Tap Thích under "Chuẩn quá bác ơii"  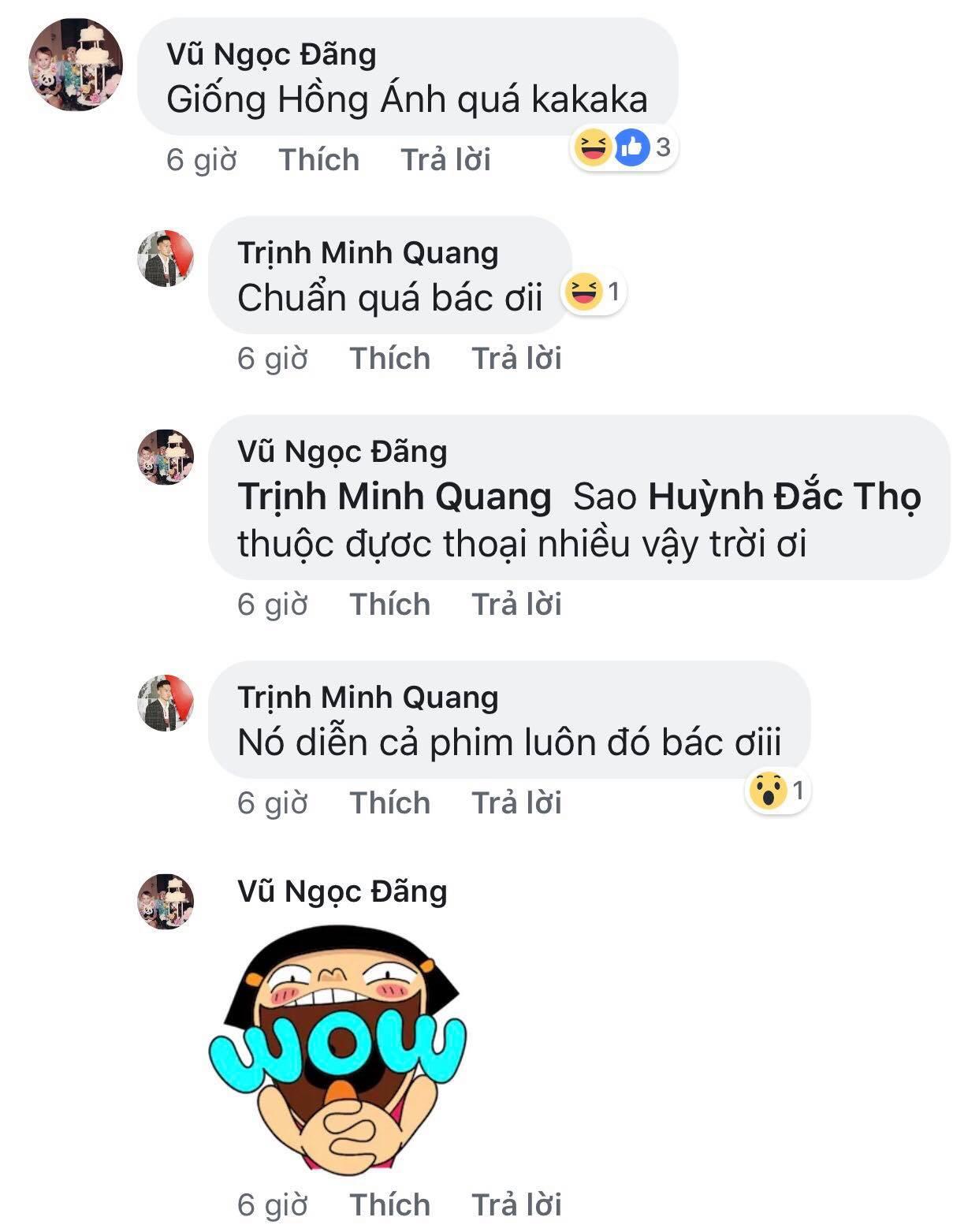(x=389, y=359)
